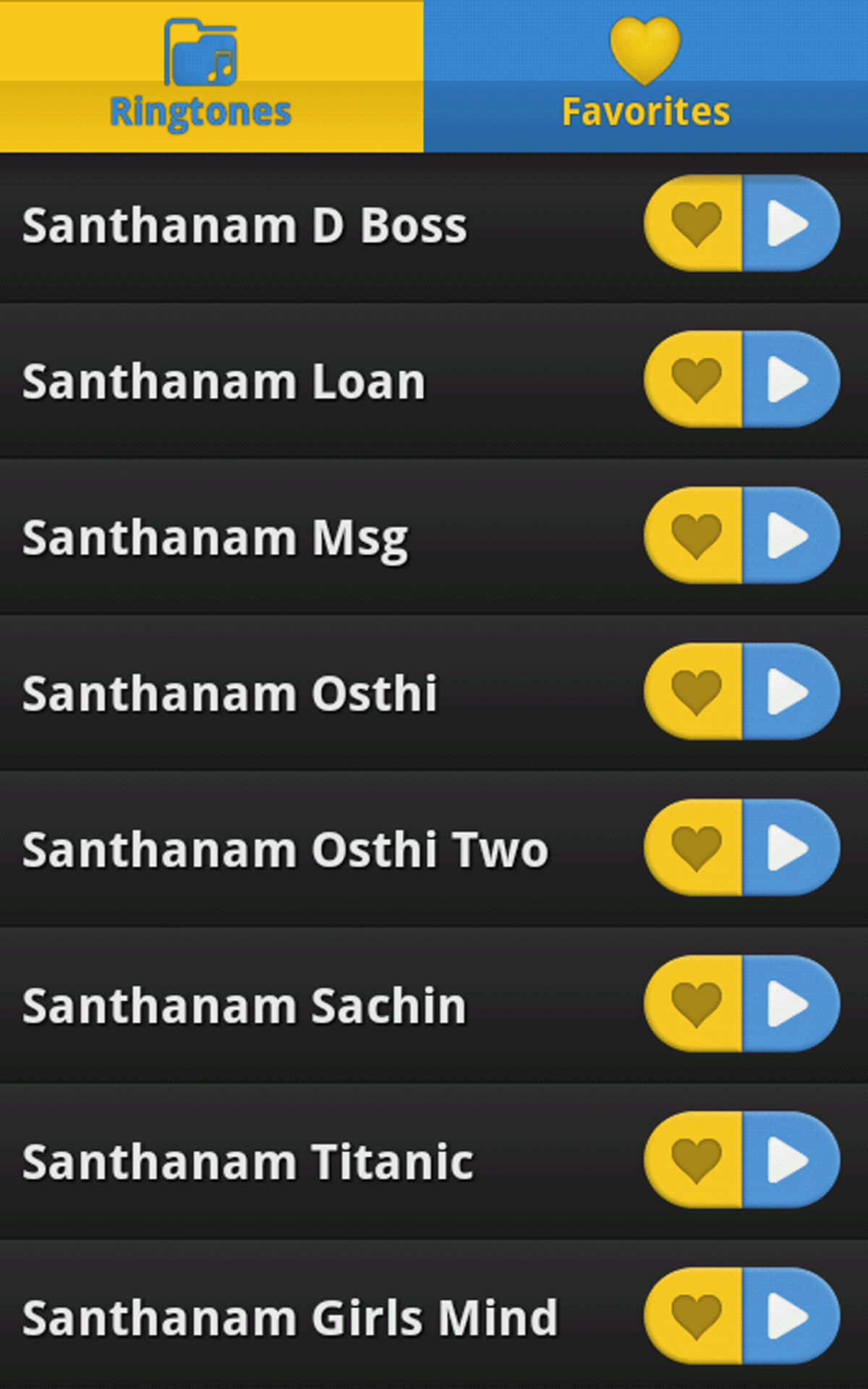This screenshot has height=1389, width=868.
Task: Favorite the Santhanam Girls Mind ringtone
Action: point(695,1316)
